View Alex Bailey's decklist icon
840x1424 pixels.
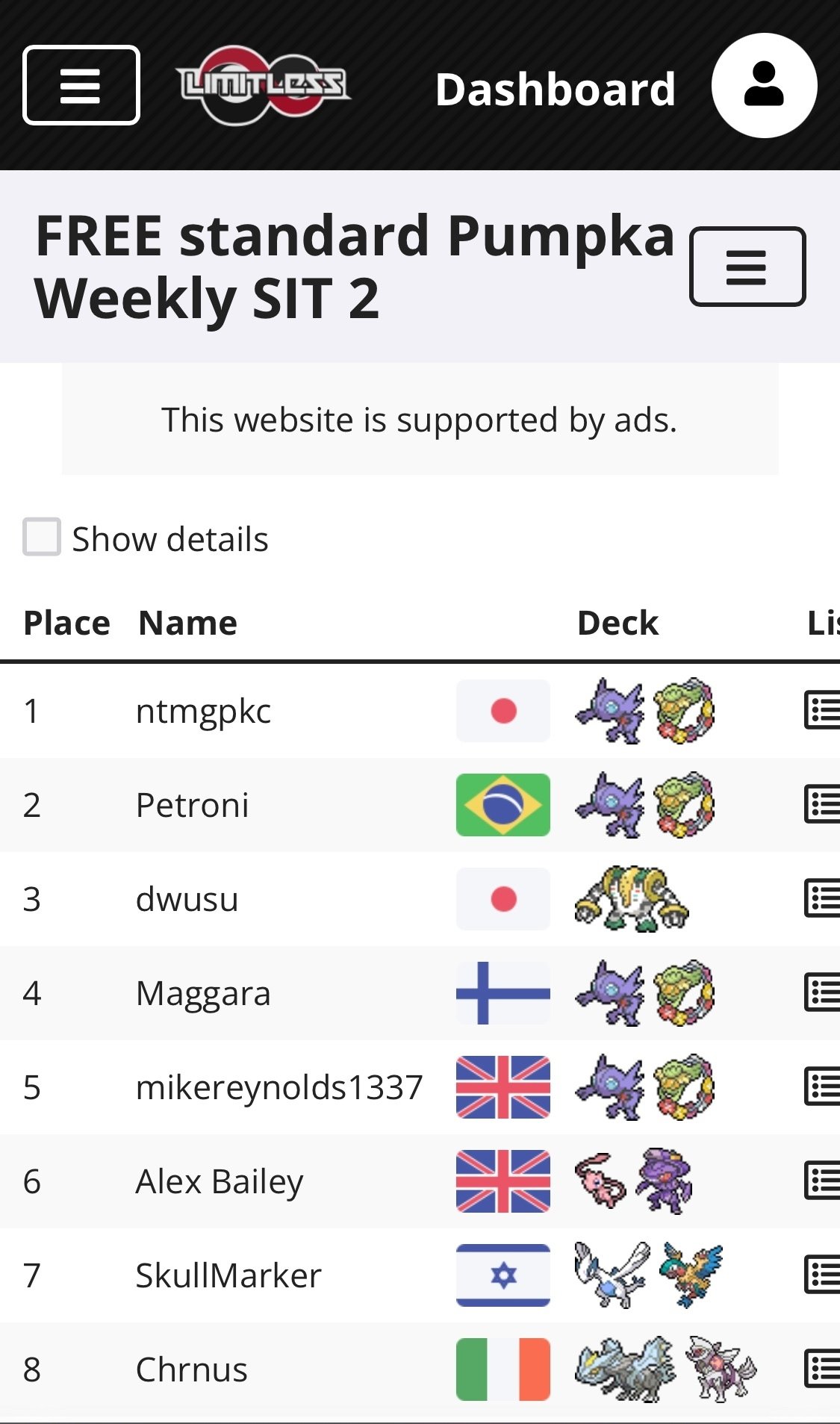click(x=821, y=1181)
